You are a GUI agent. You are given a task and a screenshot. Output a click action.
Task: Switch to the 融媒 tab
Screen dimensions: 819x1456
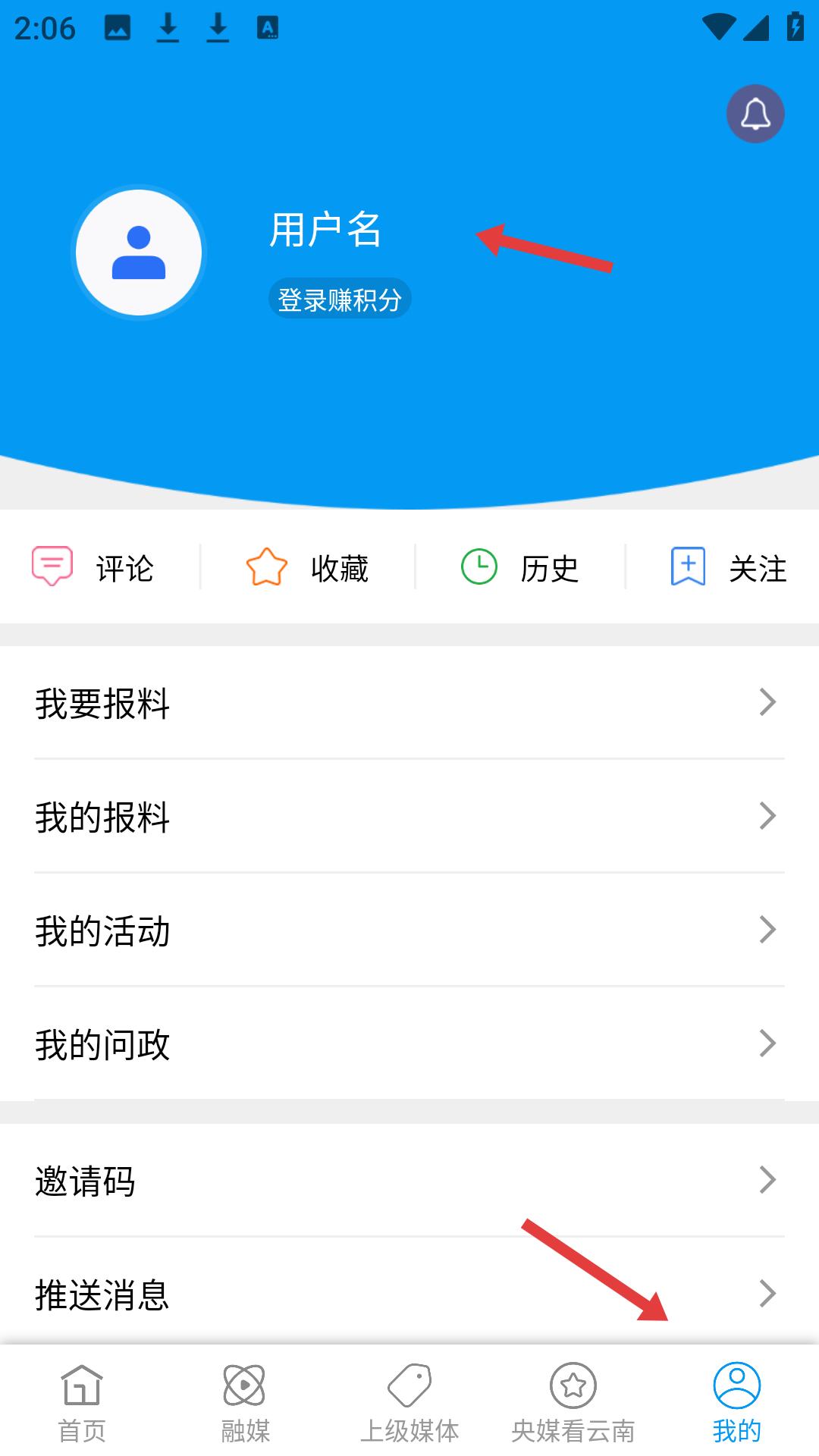pyautogui.click(x=245, y=1403)
